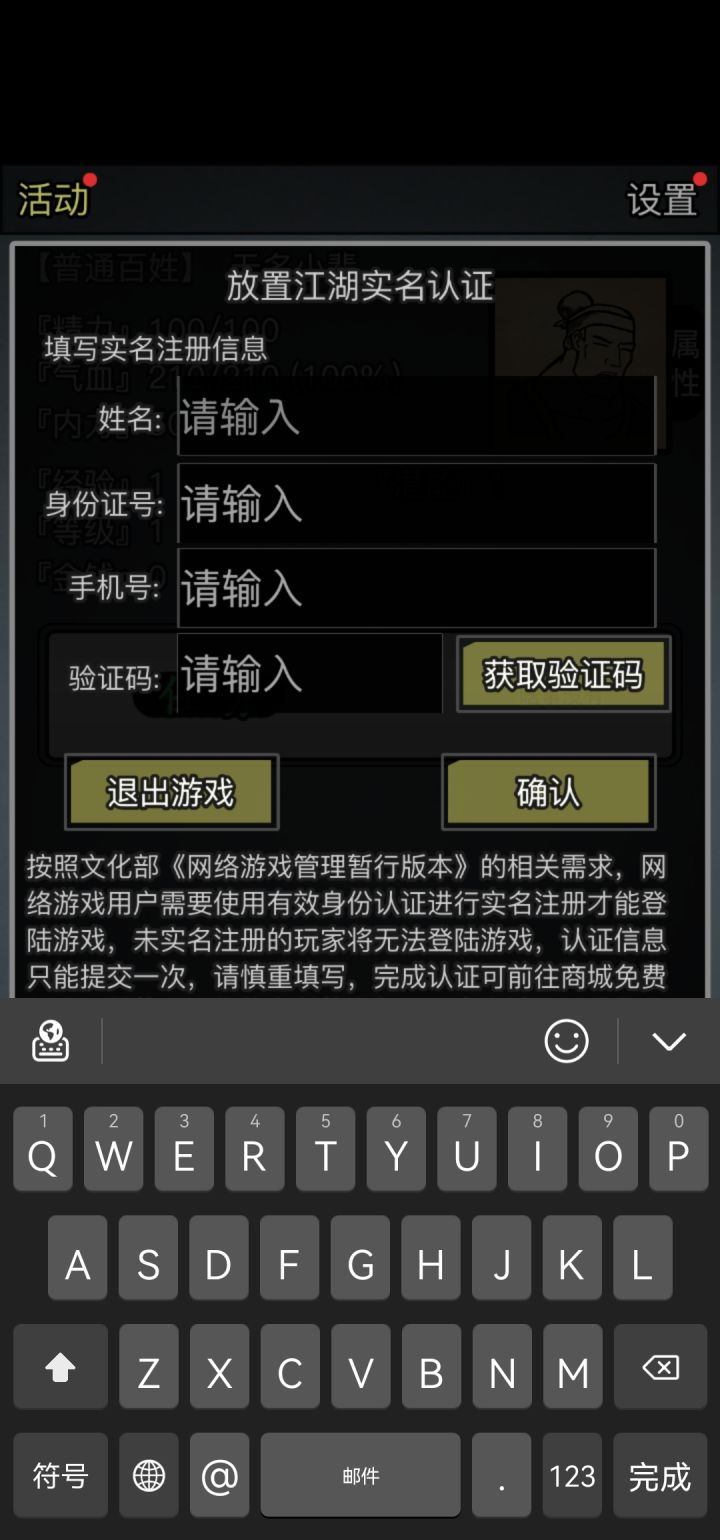Click the 姓名 name input field

coord(417,417)
